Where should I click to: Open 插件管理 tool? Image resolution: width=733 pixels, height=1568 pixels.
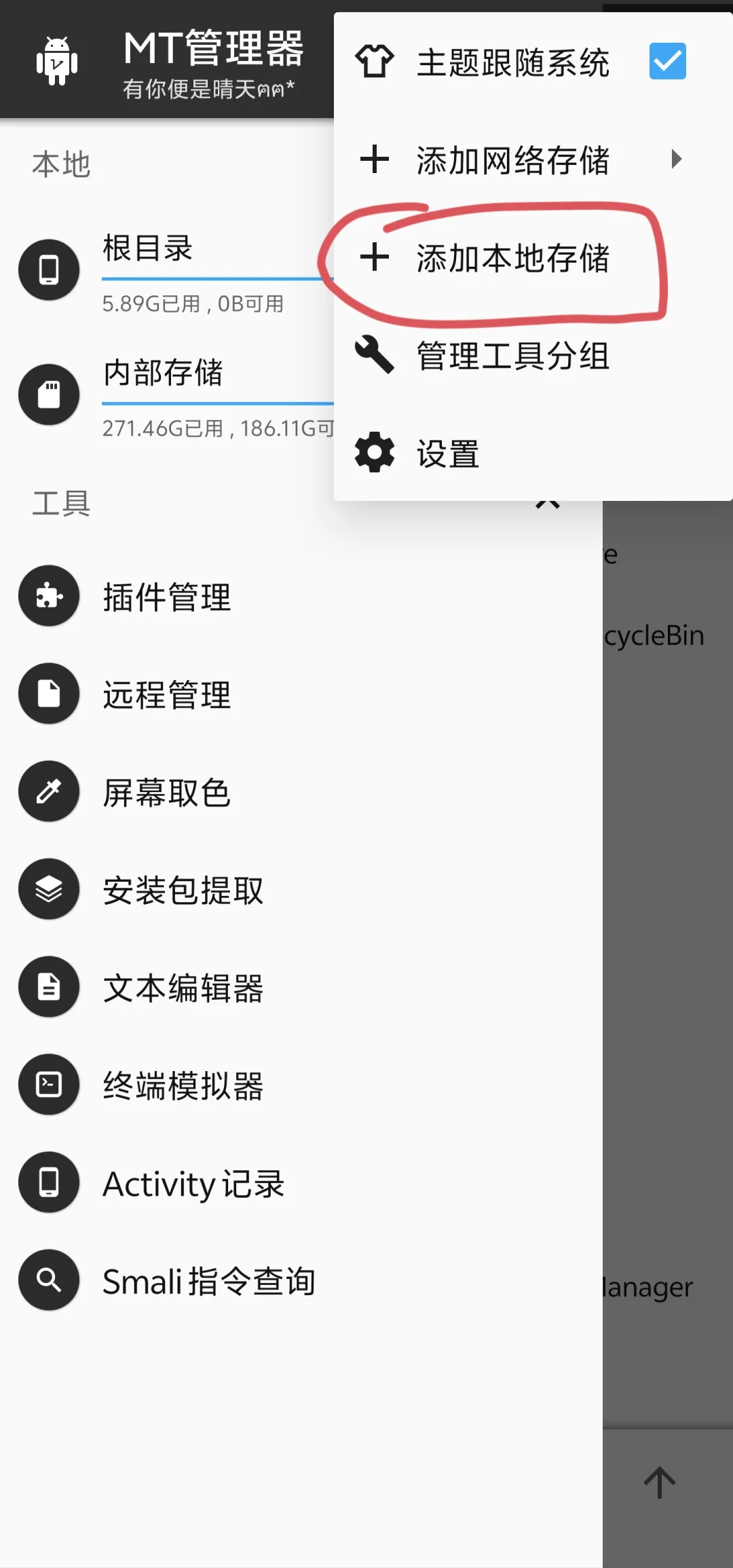tap(301, 596)
